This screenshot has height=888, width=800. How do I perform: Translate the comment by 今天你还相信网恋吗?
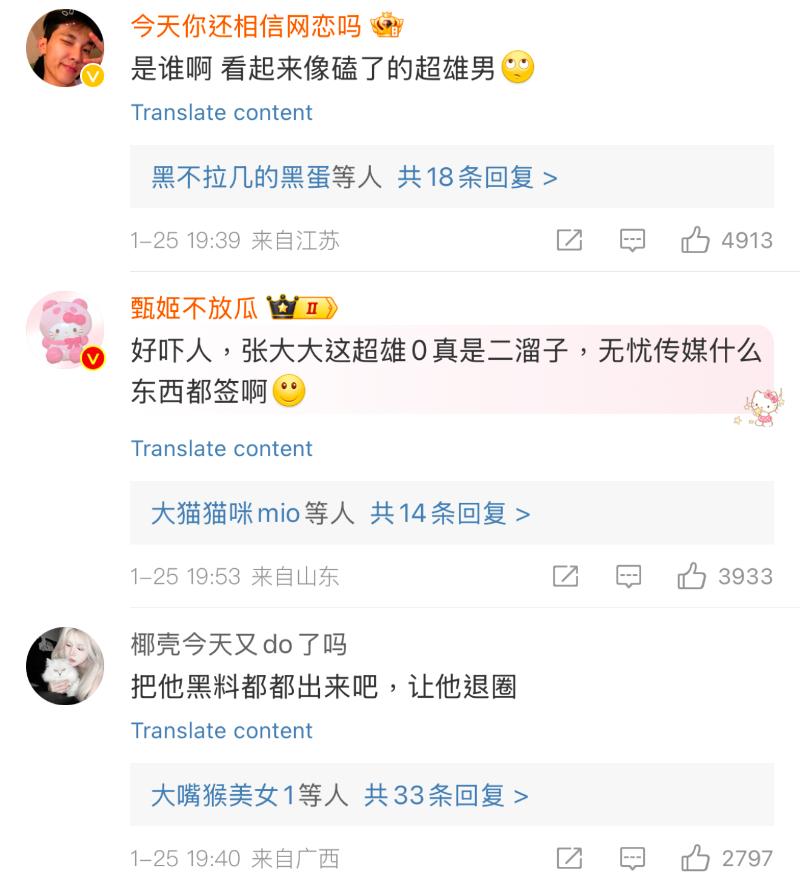(221, 112)
